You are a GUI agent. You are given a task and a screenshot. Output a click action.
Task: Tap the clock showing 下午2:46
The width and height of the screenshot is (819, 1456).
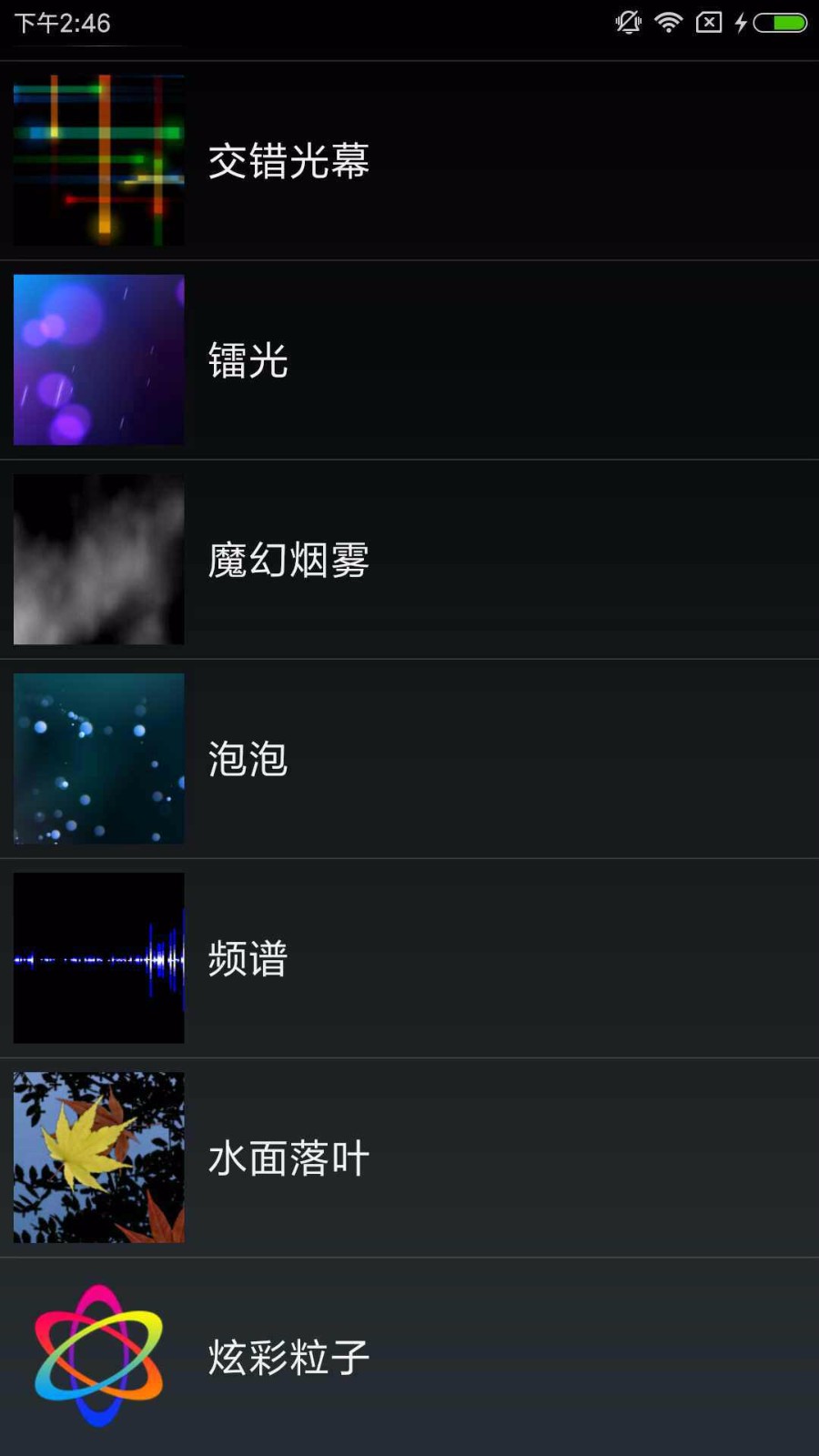point(56,23)
